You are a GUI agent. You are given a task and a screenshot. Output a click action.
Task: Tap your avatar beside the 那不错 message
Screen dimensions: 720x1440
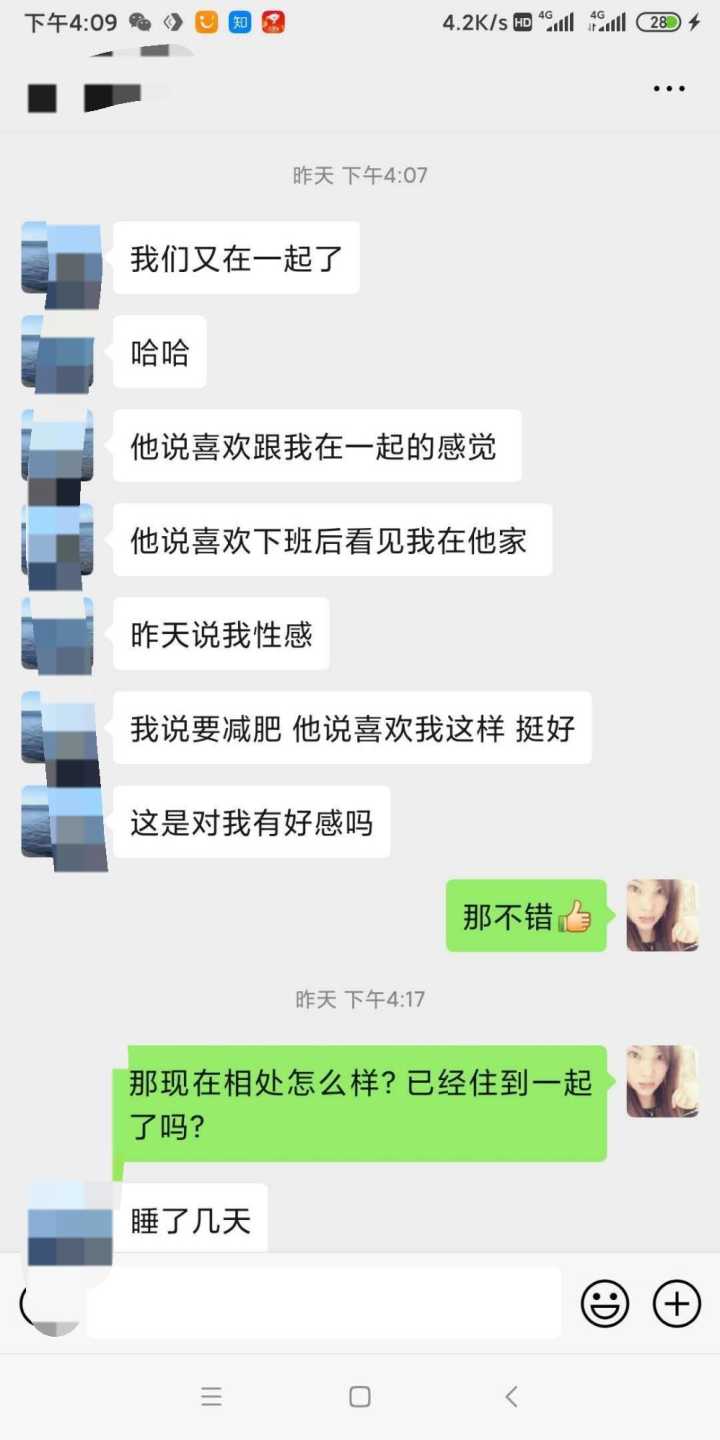click(662, 915)
